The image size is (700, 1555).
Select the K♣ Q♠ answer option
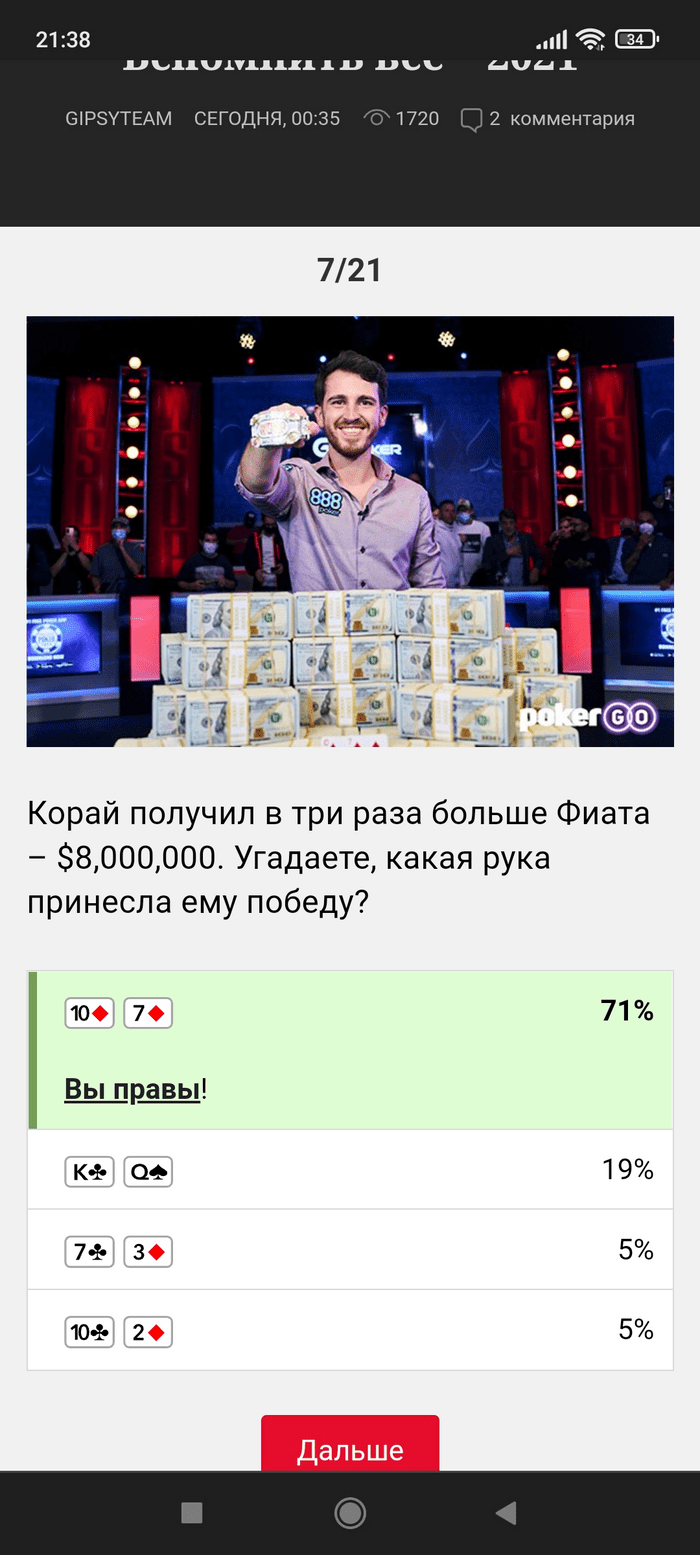pyautogui.click(x=350, y=1170)
